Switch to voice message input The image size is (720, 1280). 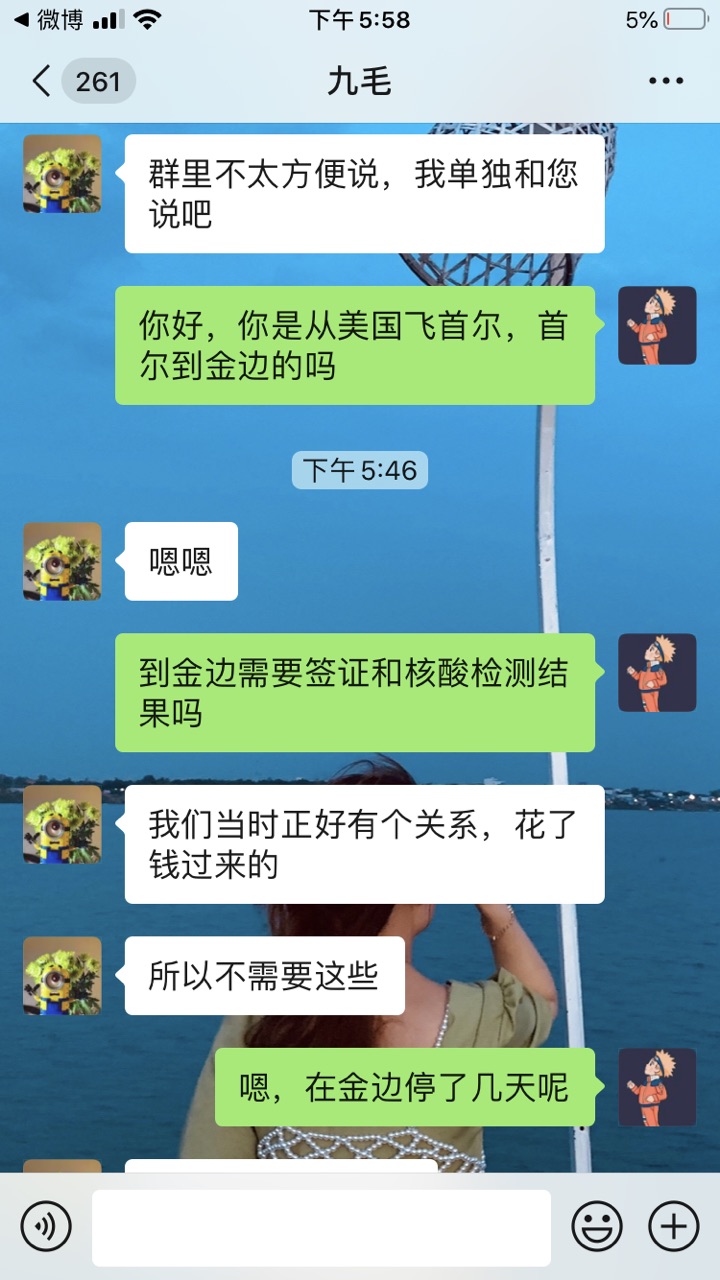(46, 1226)
